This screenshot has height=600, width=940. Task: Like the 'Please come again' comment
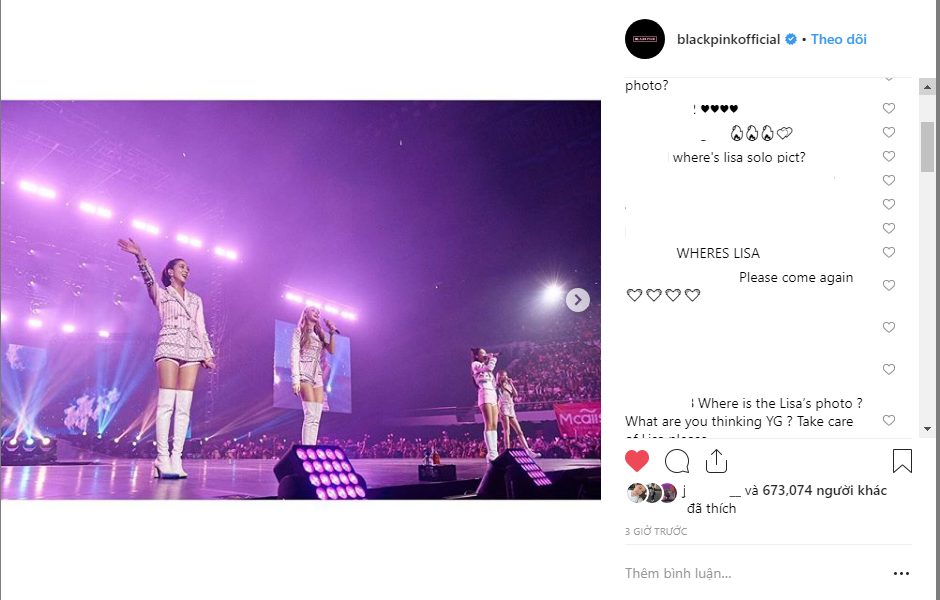888,285
